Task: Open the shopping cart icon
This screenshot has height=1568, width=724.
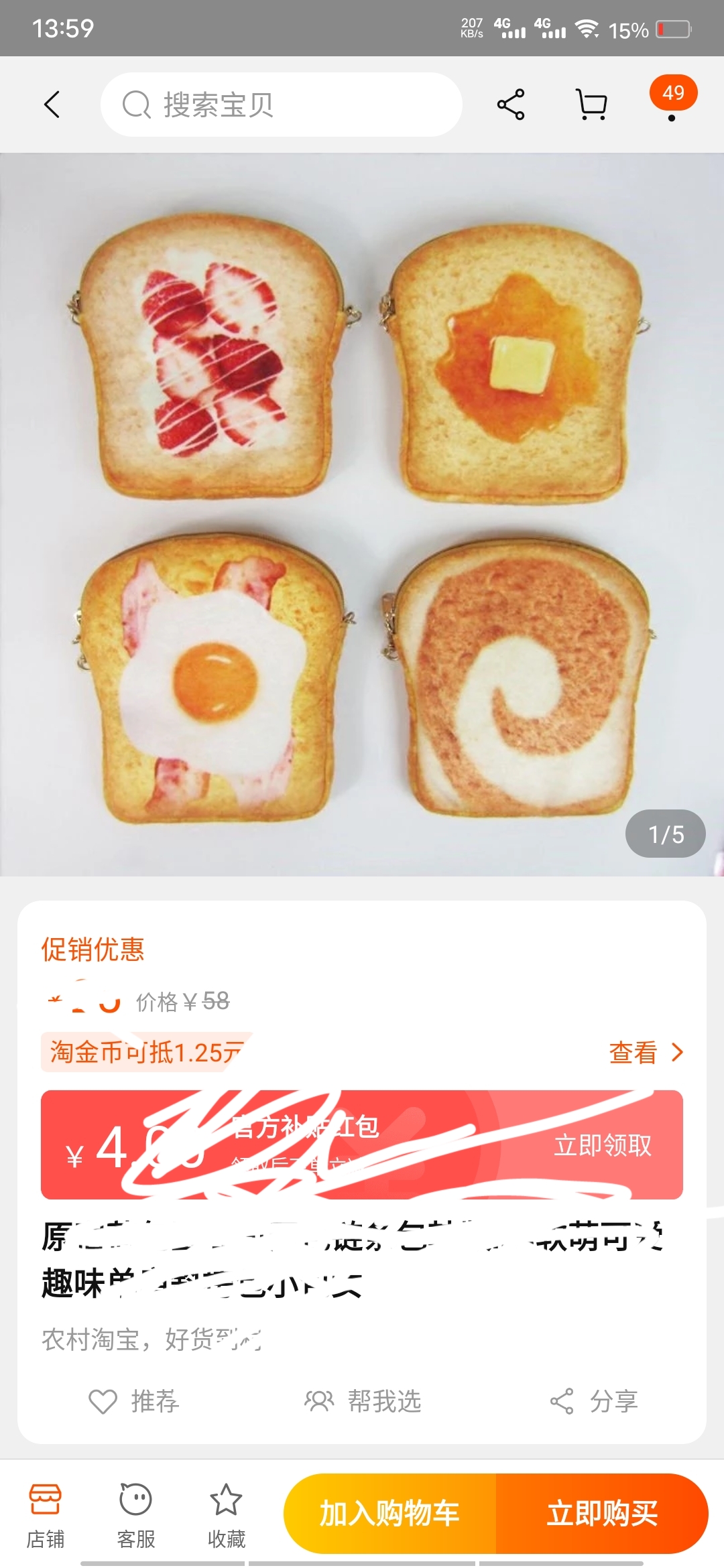Action: click(591, 105)
